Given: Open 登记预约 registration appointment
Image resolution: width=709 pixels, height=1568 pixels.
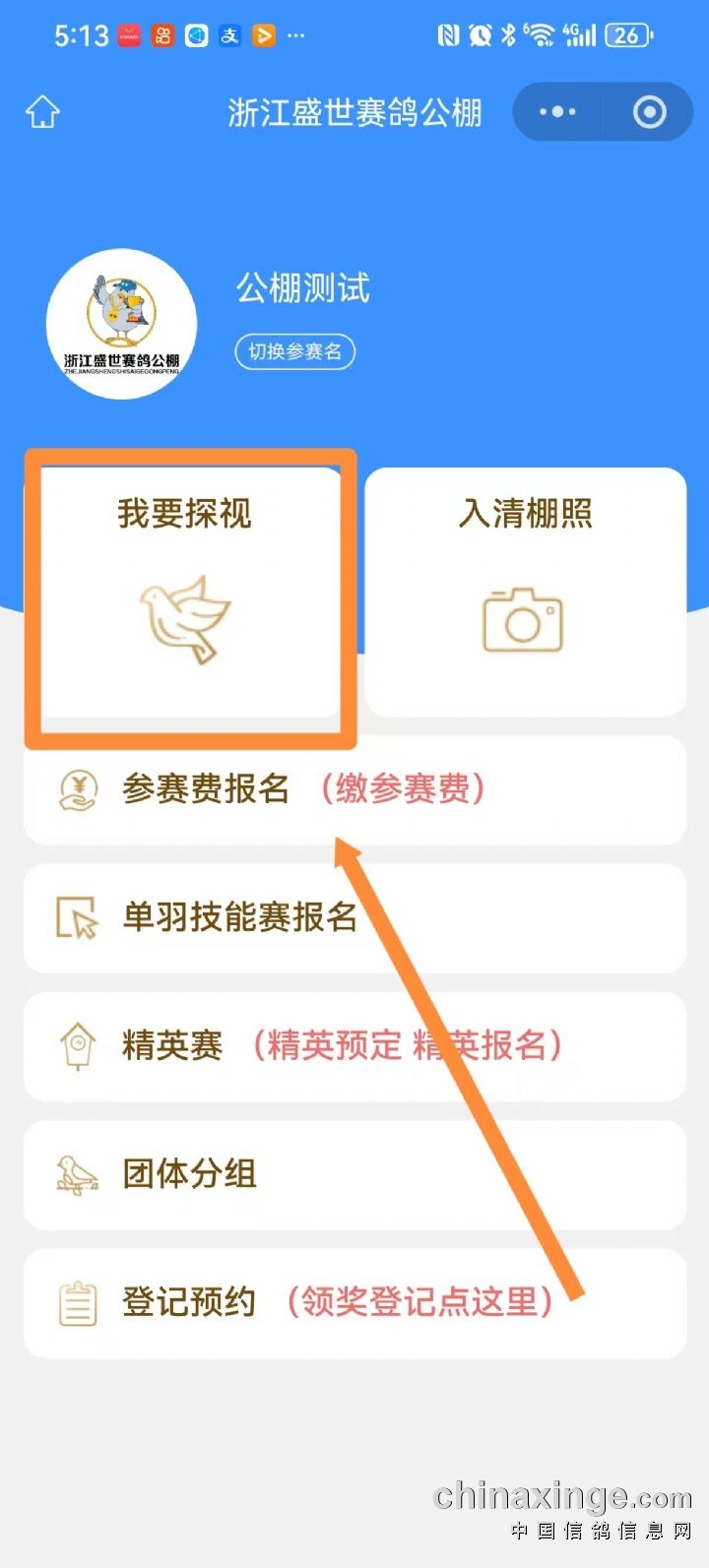Looking at the screenshot, I should point(354,1302).
